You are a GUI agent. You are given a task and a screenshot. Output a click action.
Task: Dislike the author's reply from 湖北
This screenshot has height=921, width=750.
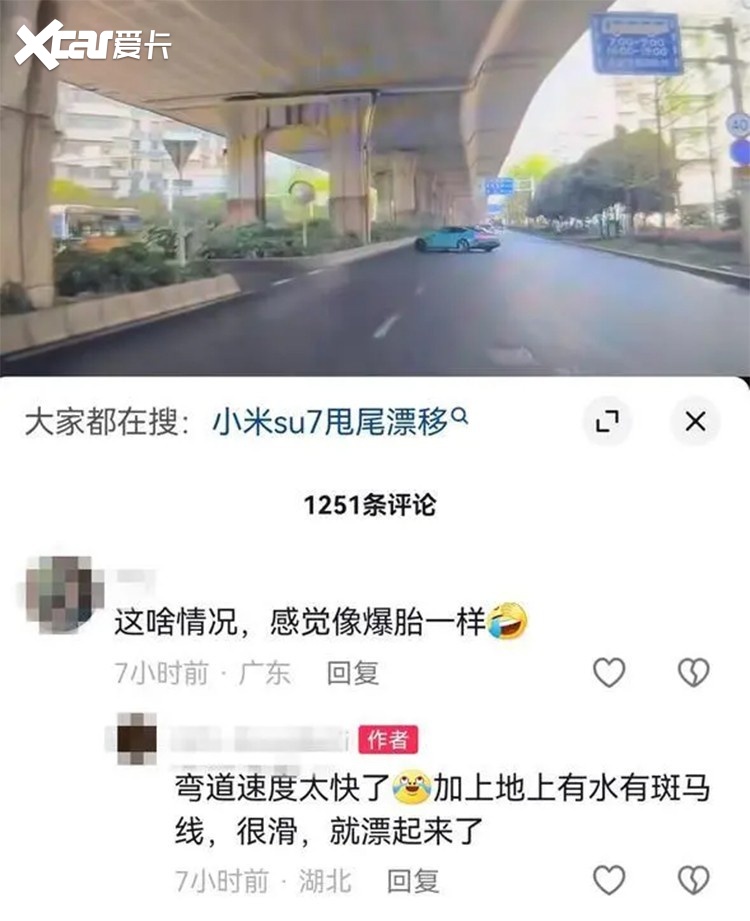pyautogui.click(x=694, y=880)
